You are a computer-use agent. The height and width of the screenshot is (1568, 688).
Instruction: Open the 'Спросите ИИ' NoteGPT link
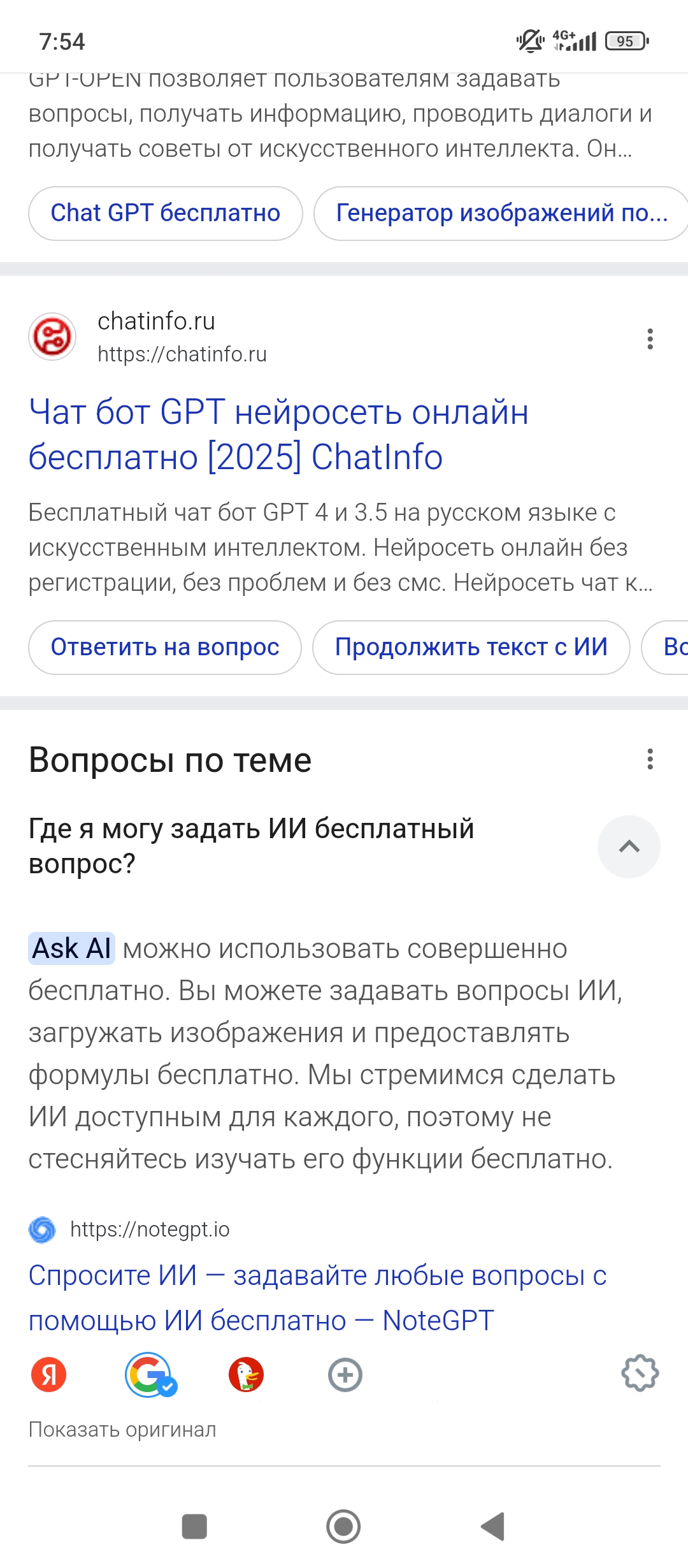click(x=317, y=1298)
